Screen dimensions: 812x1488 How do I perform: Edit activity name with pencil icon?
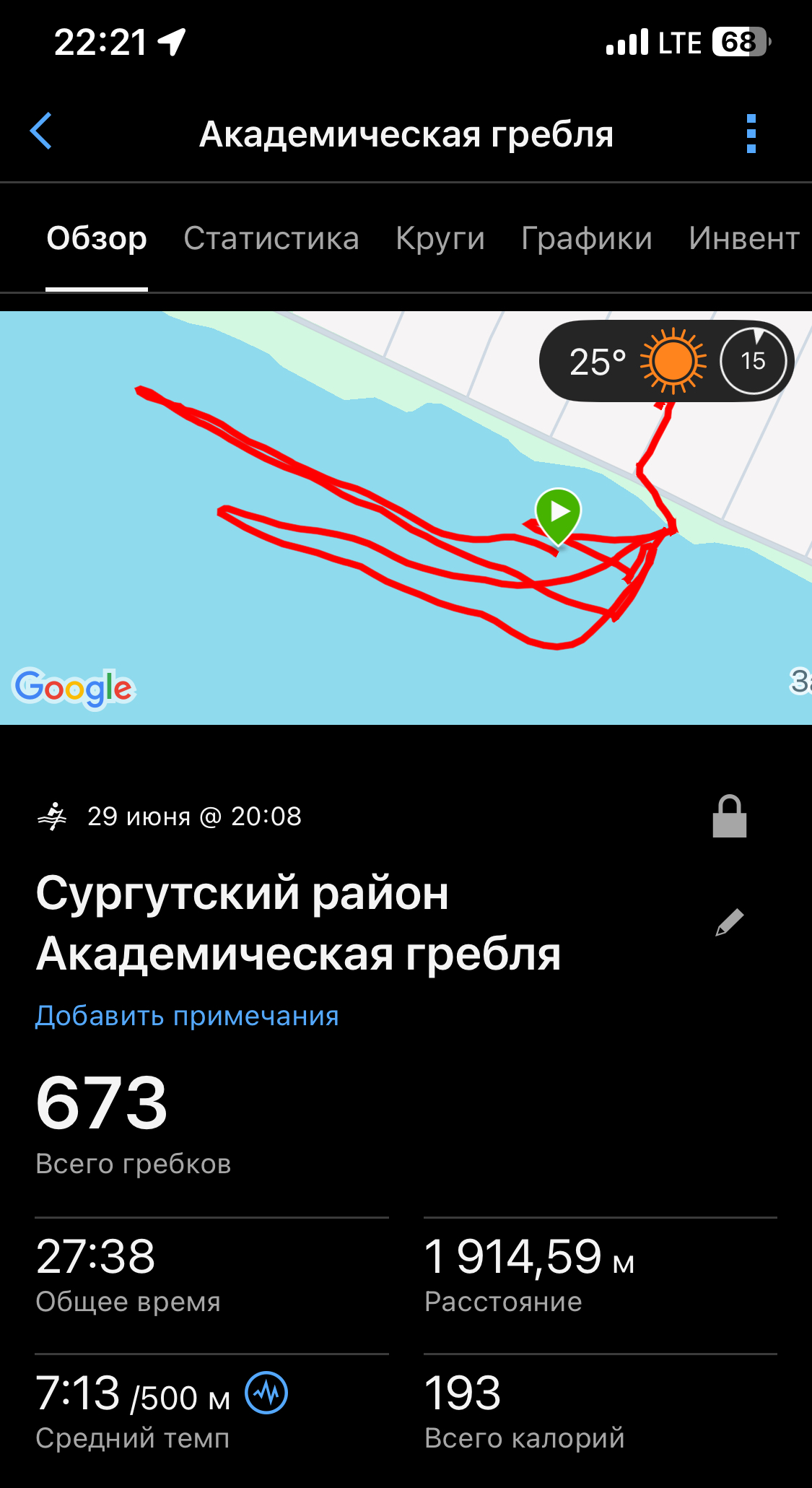[x=730, y=922]
